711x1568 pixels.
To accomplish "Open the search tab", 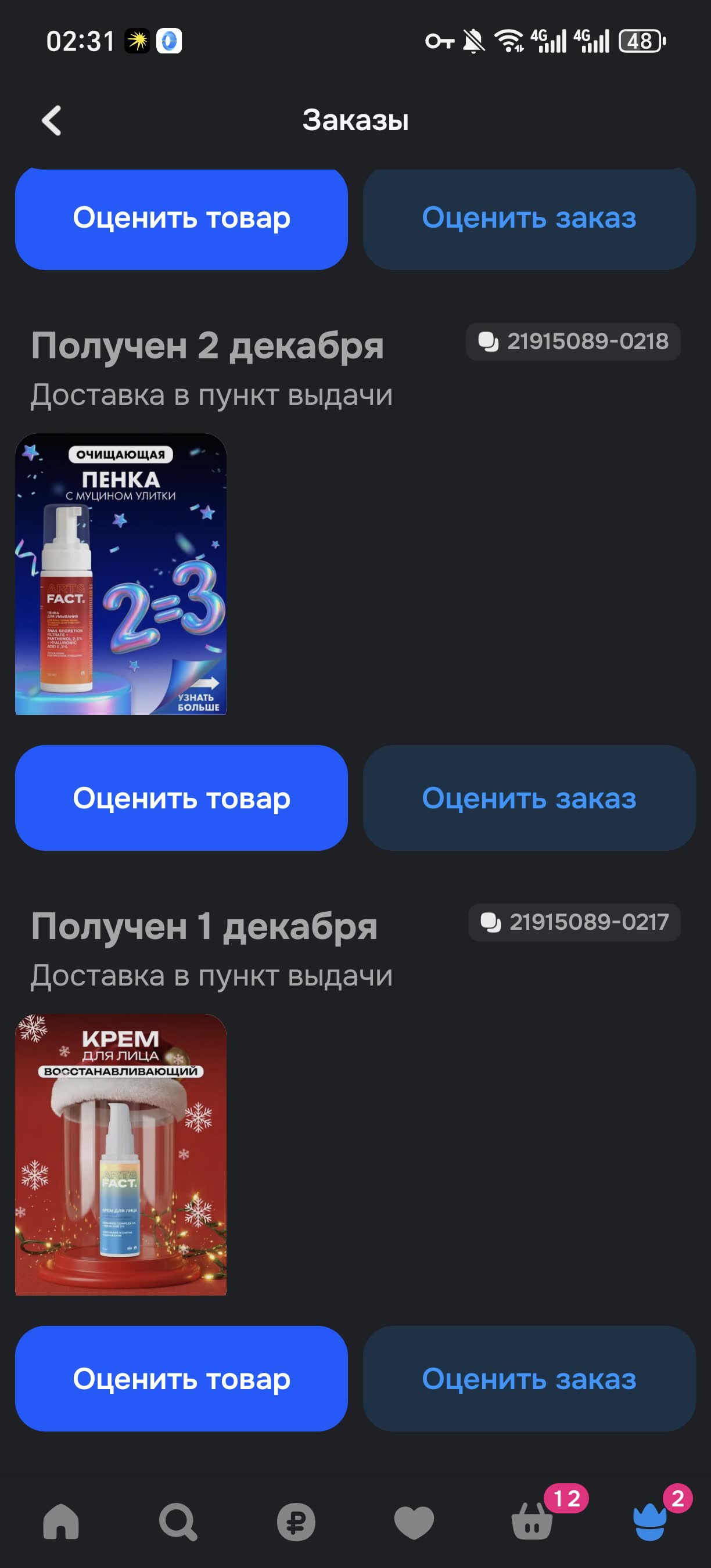I will tap(178, 1522).
